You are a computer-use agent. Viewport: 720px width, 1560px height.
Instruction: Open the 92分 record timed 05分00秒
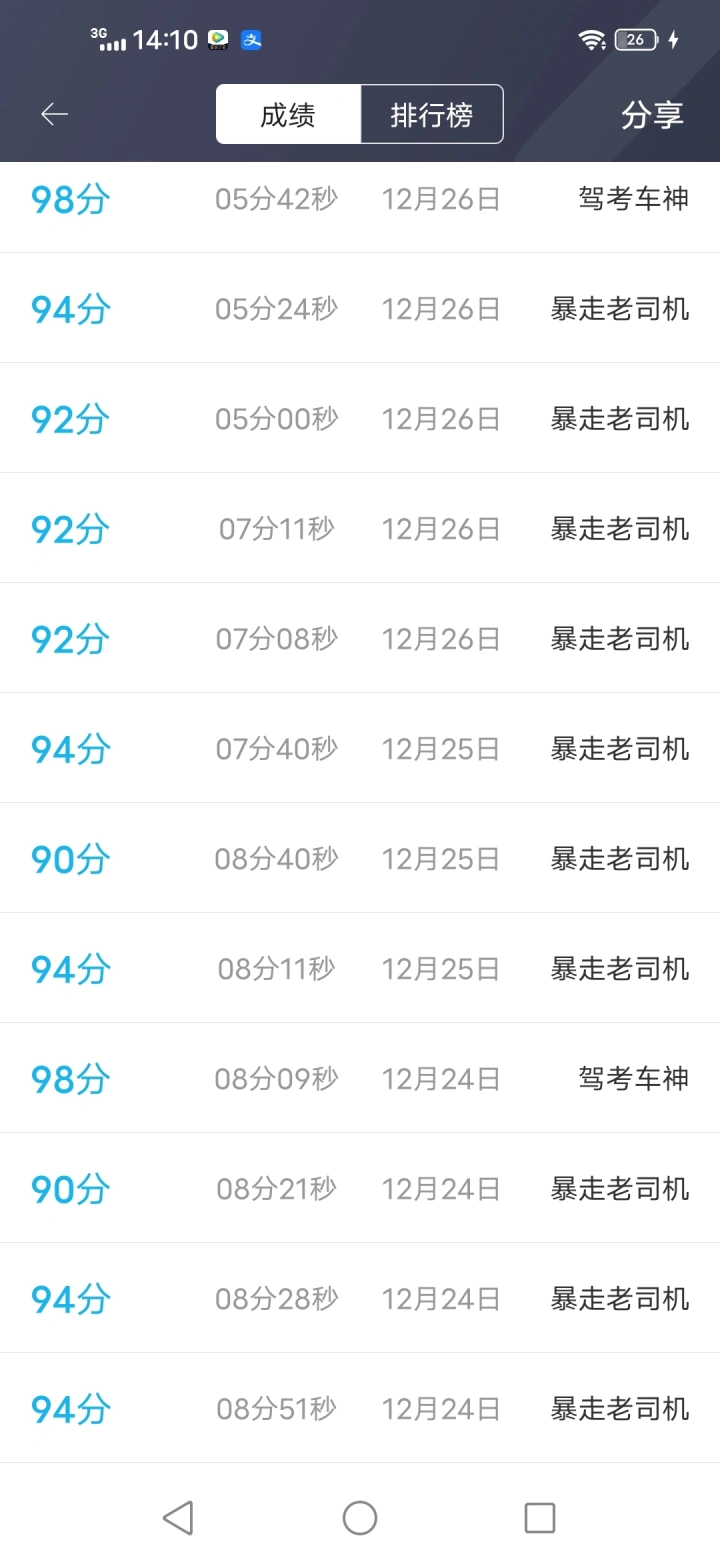[x=360, y=418]
